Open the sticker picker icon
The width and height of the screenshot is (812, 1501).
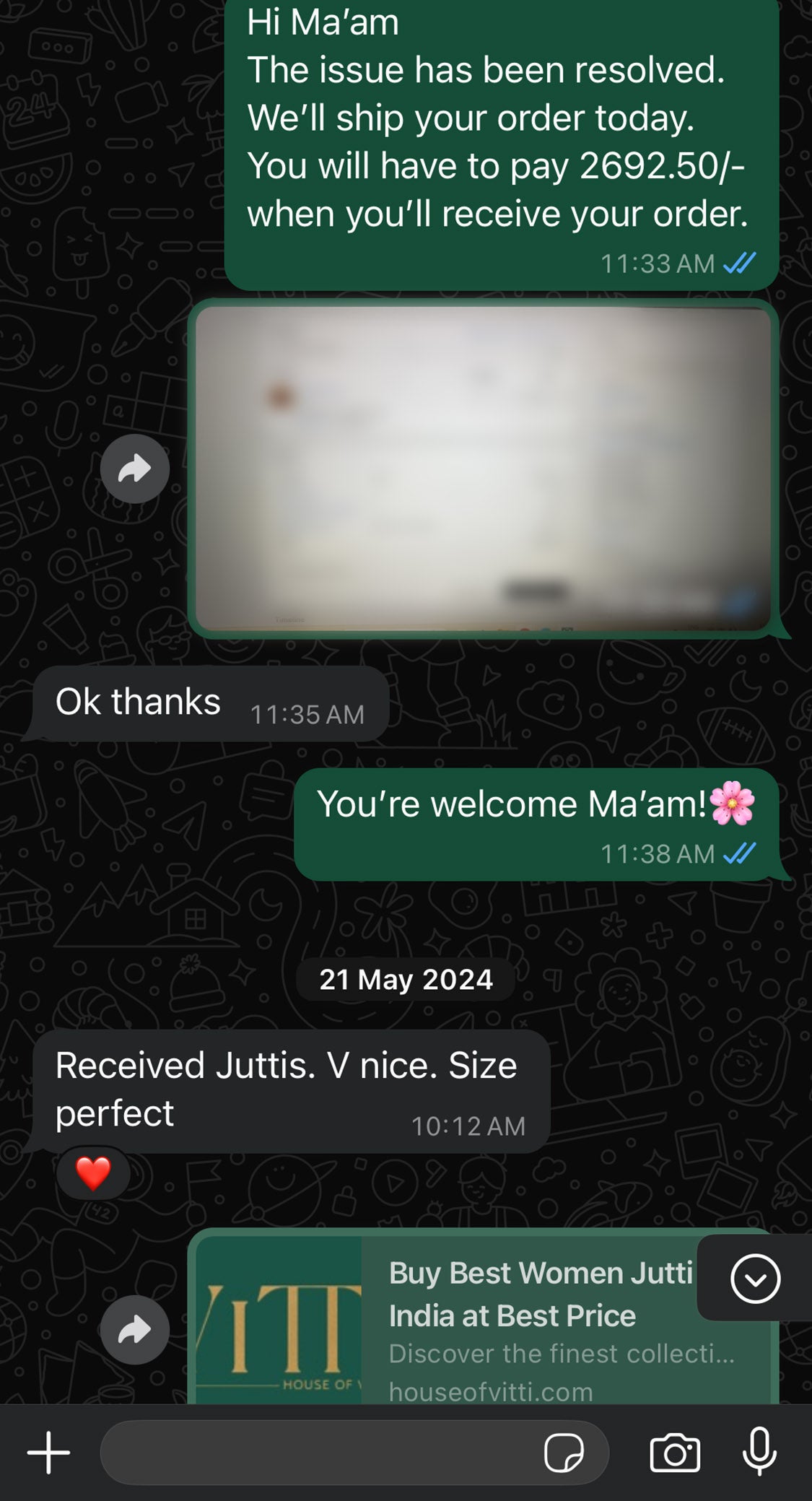click(x=564, y=1452)
